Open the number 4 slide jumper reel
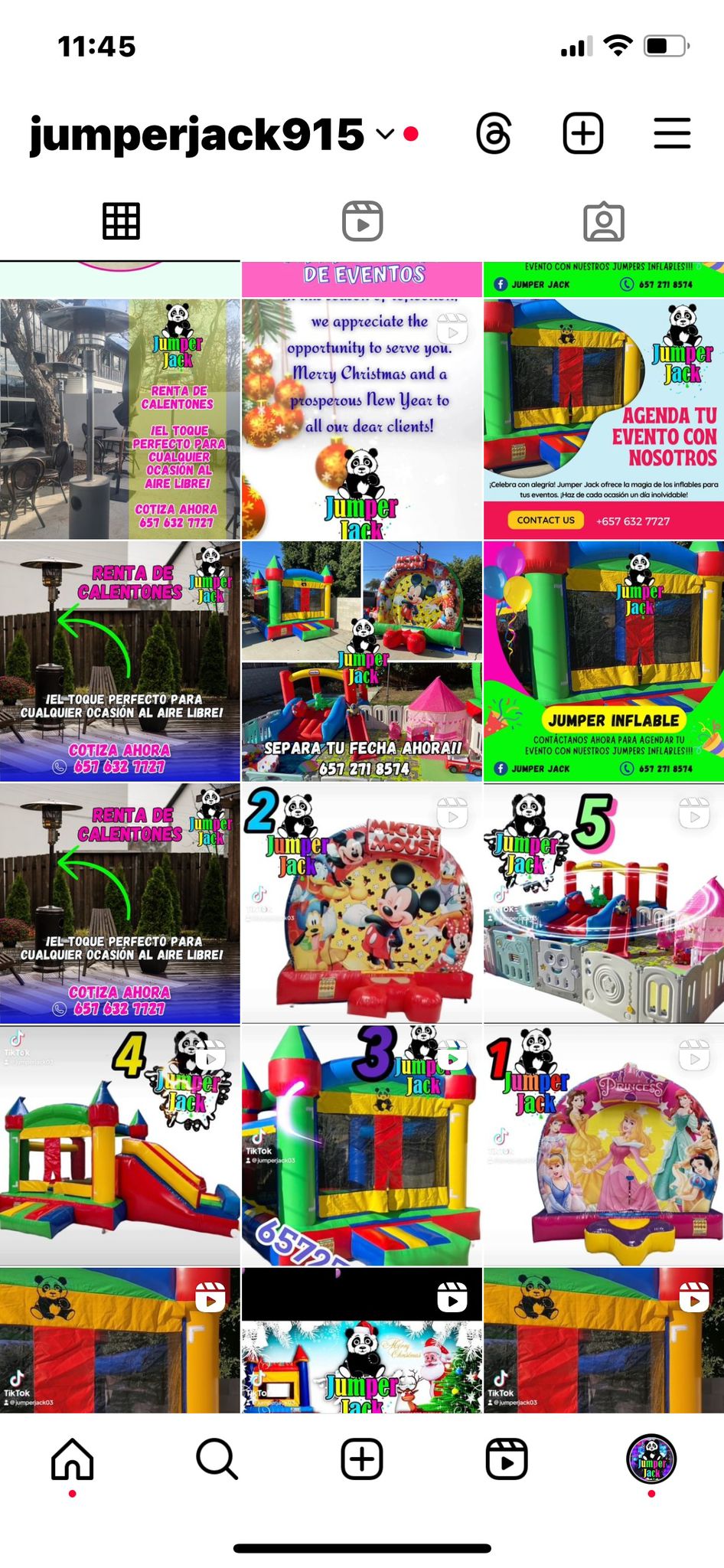This screenshot has height=1568, width=724. click(119, 1145)
